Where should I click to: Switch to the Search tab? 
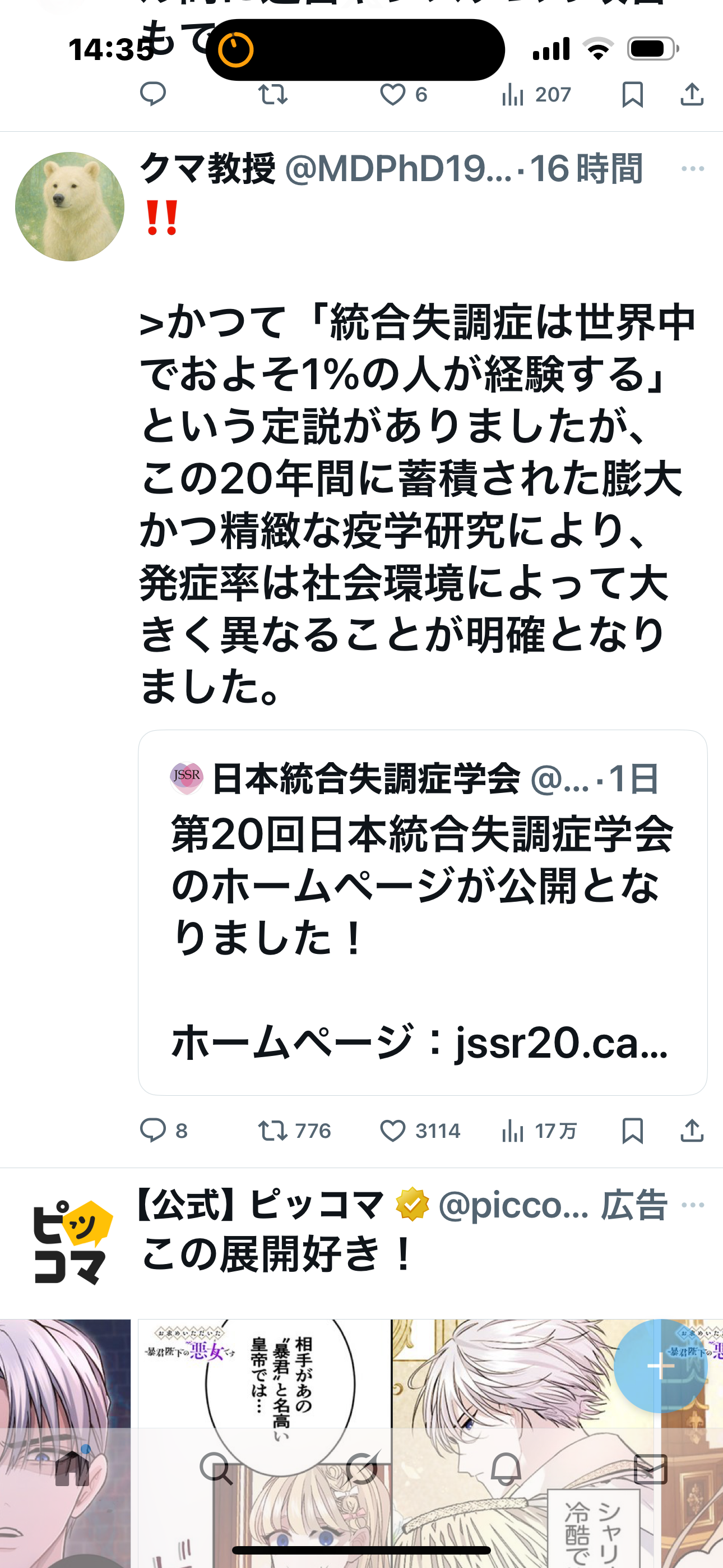tap(217, 1469)
